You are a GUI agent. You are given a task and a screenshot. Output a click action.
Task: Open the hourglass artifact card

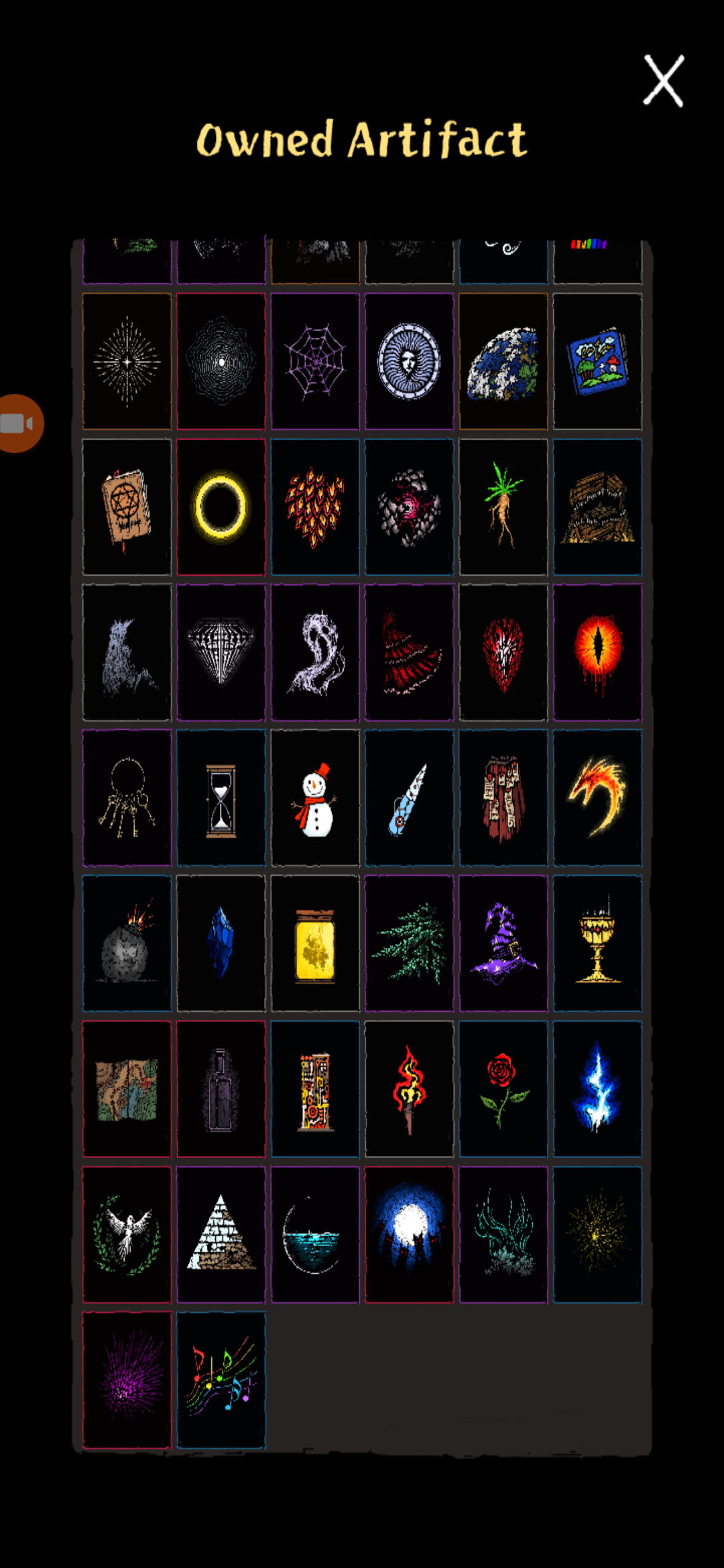tap(221, 797)
